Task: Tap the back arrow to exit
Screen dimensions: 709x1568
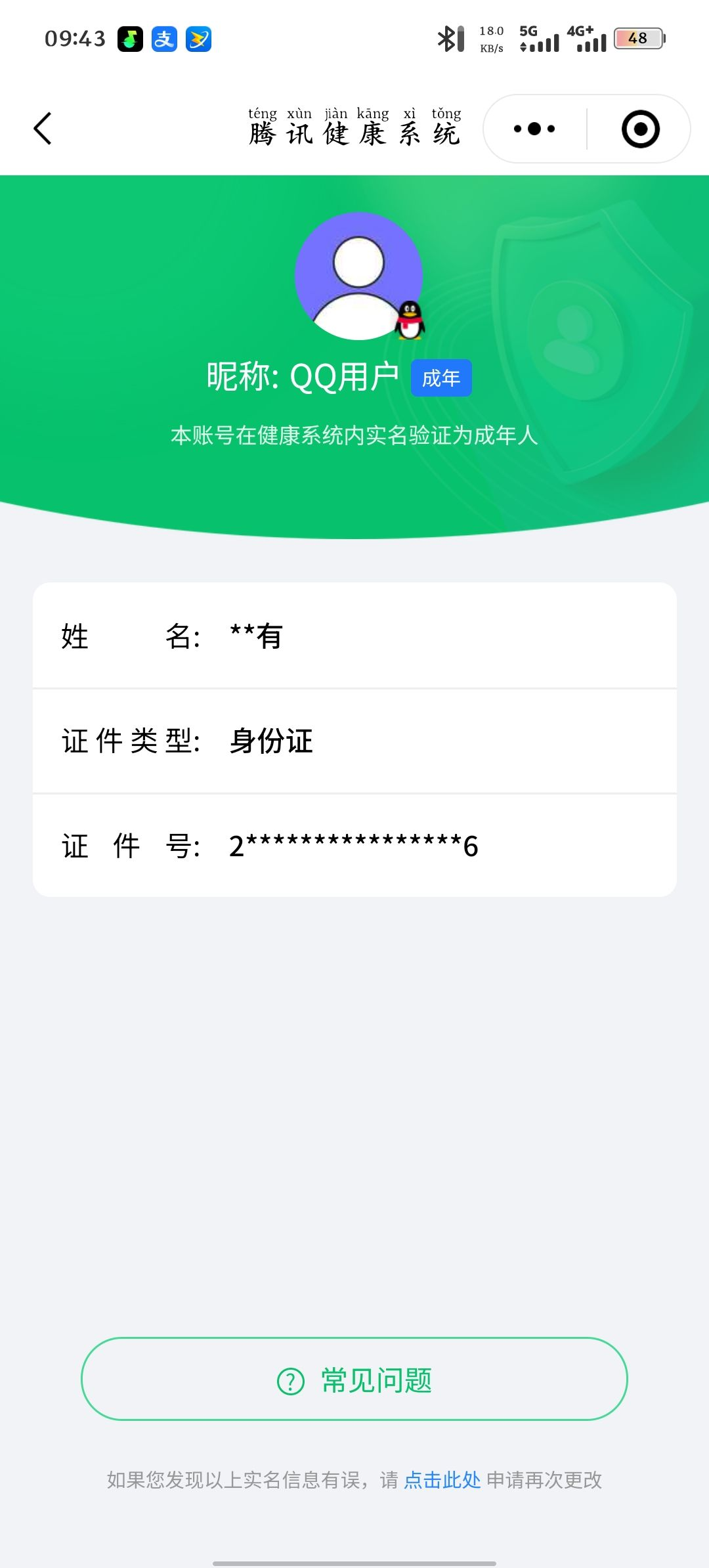Action: [x=43, y=129]
